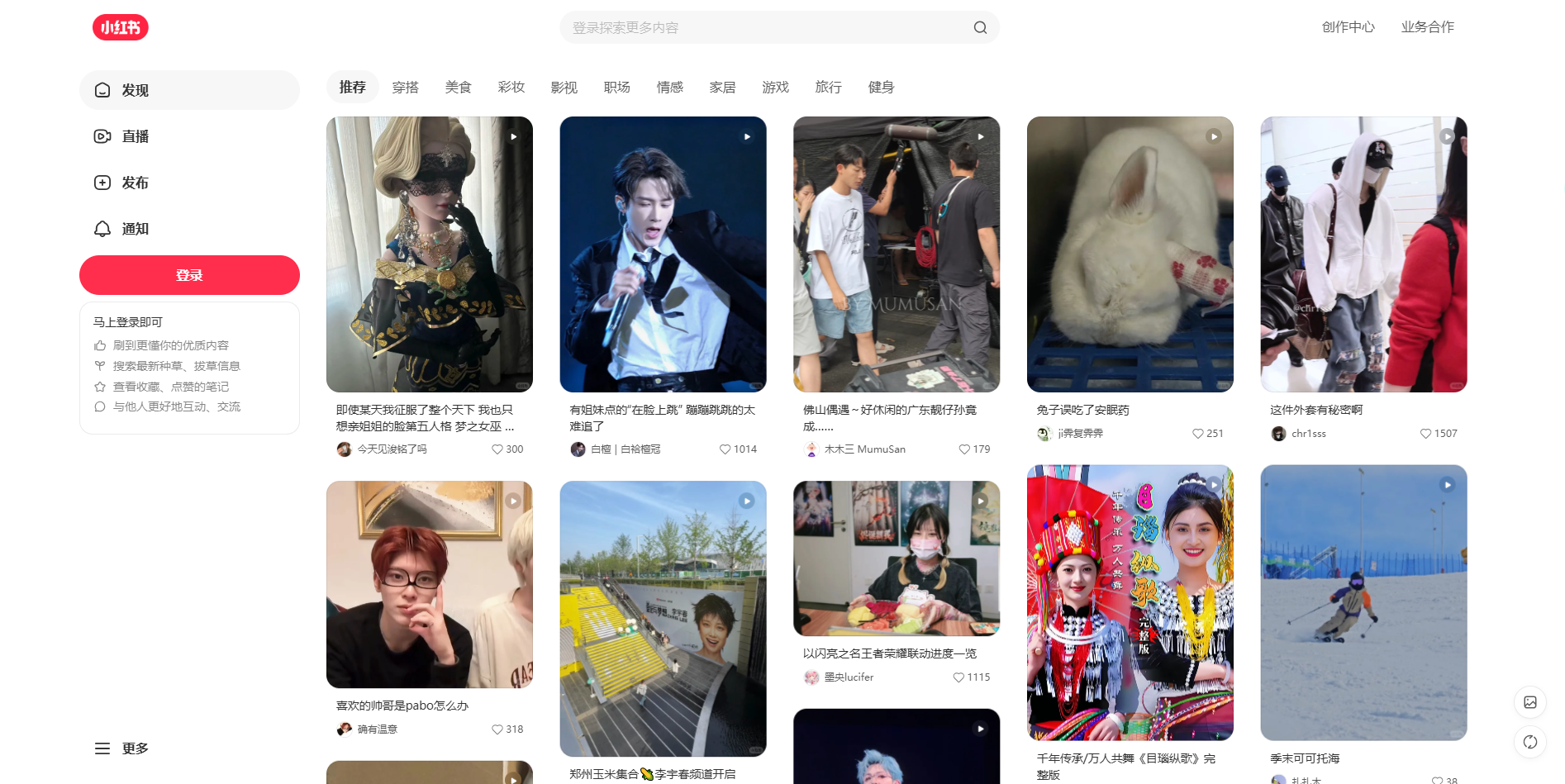1565x784 pixels.
Task: Open the 这件外套有秘密啊 video post
Action: coord(1363,254)
